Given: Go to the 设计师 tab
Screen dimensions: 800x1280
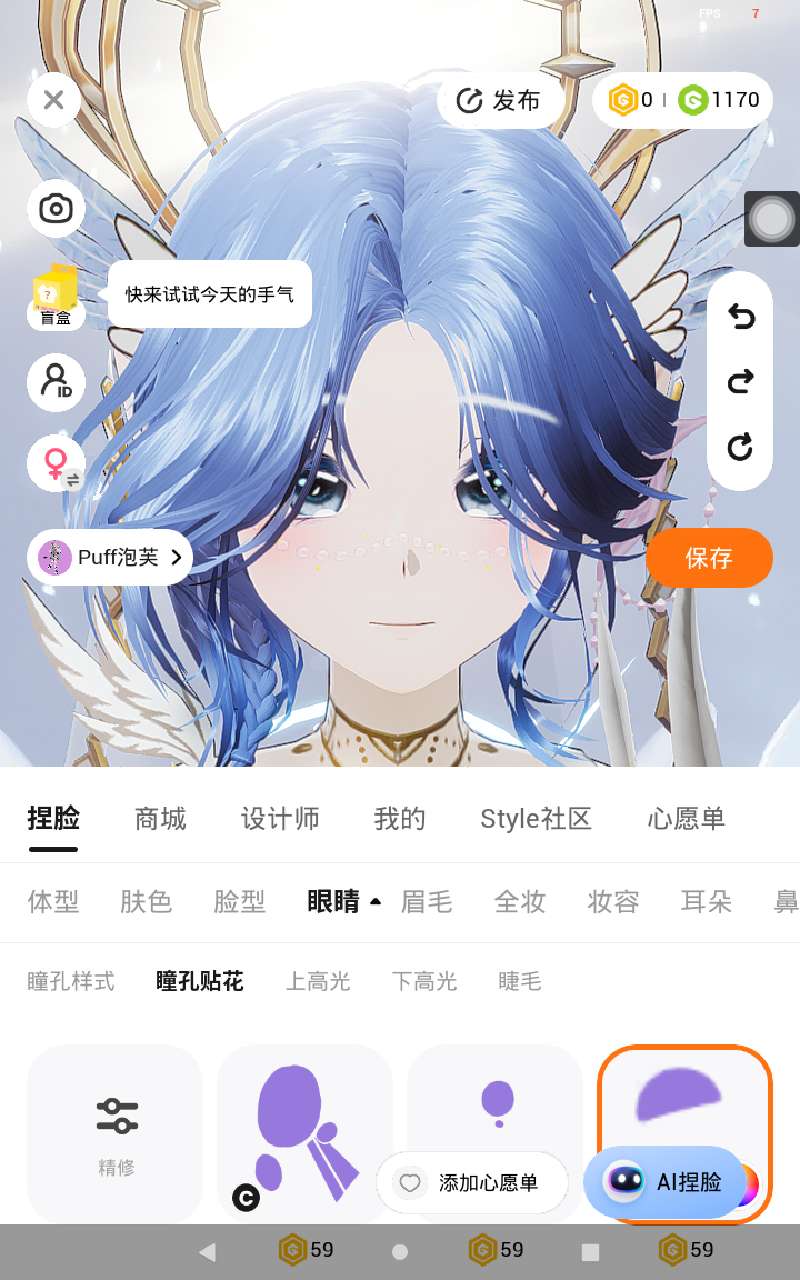Looking at the screenshot, I should pos(280,819).
